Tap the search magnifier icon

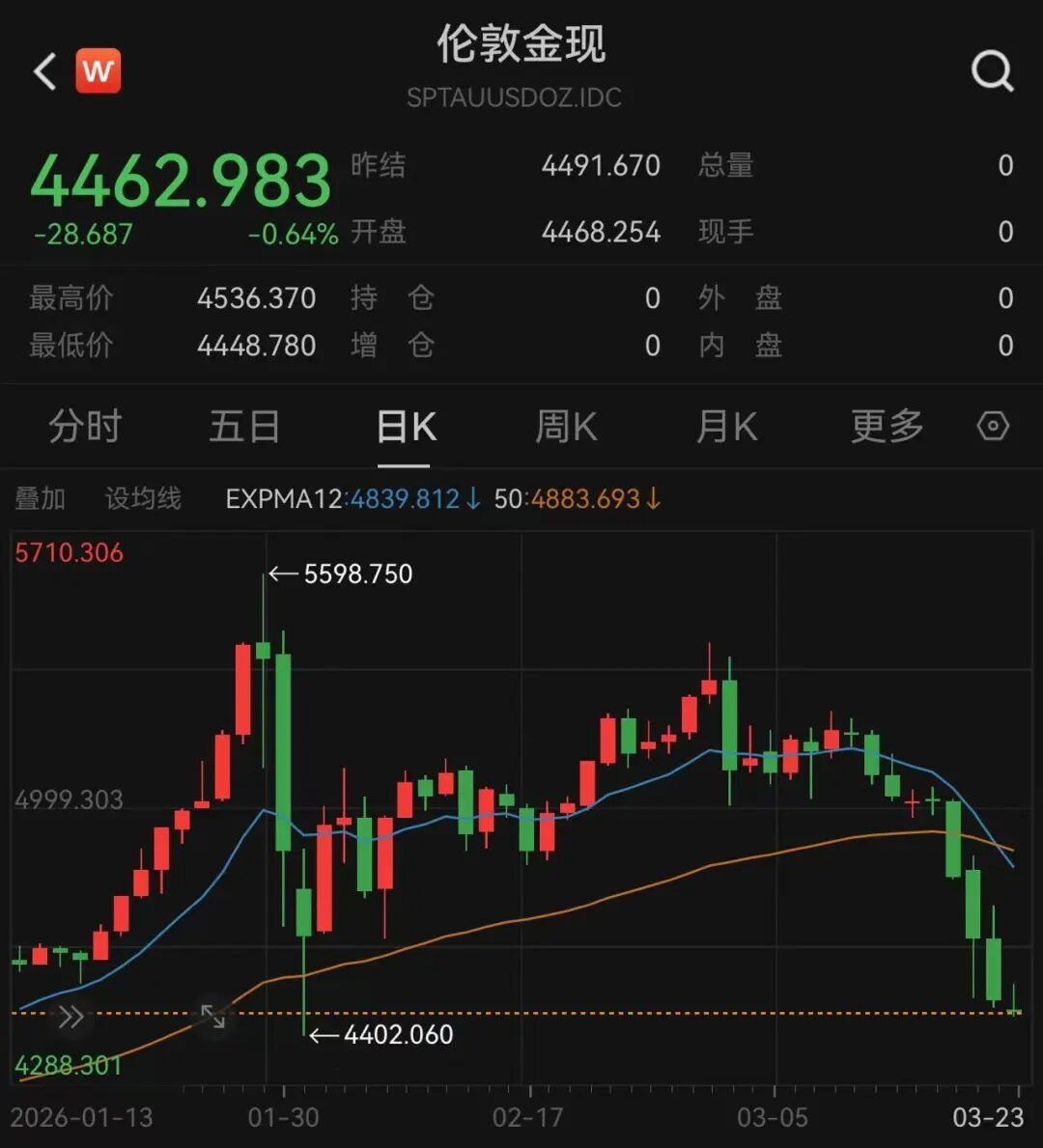[x=990, y=70]
